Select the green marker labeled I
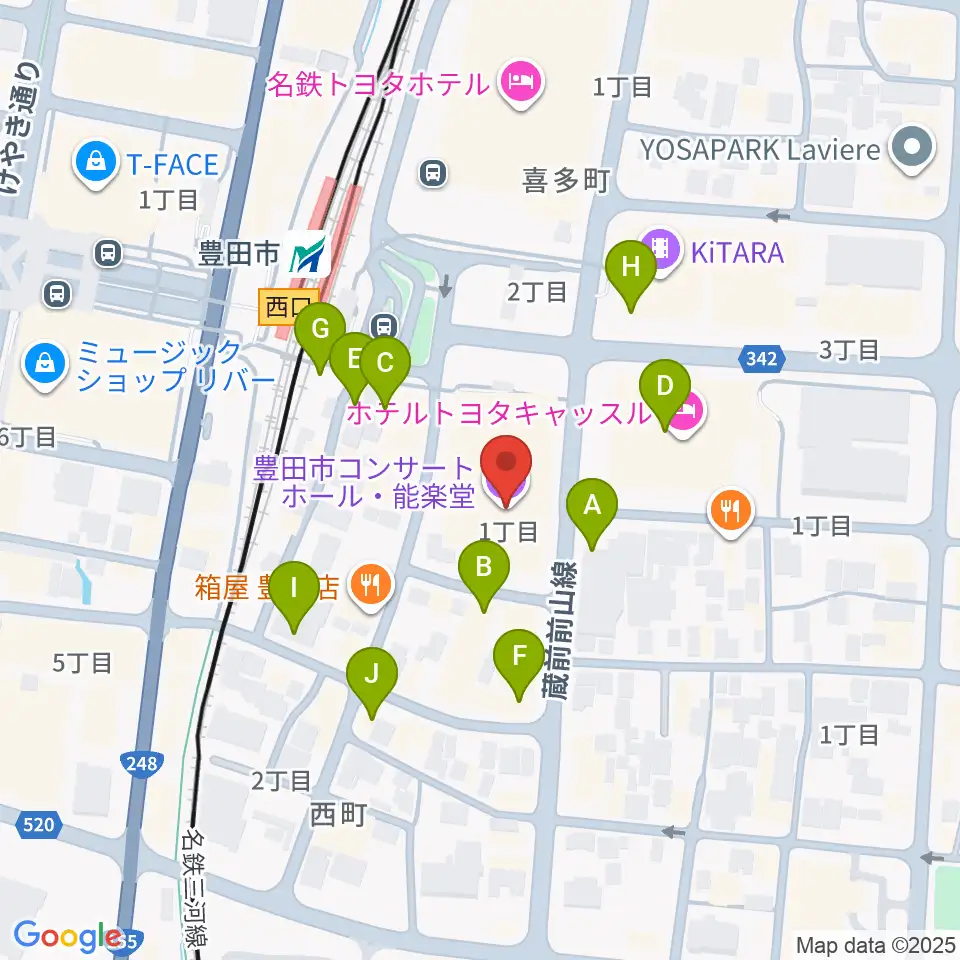The width and height of the screenshot is (960, 960). (x=294, y=594)
